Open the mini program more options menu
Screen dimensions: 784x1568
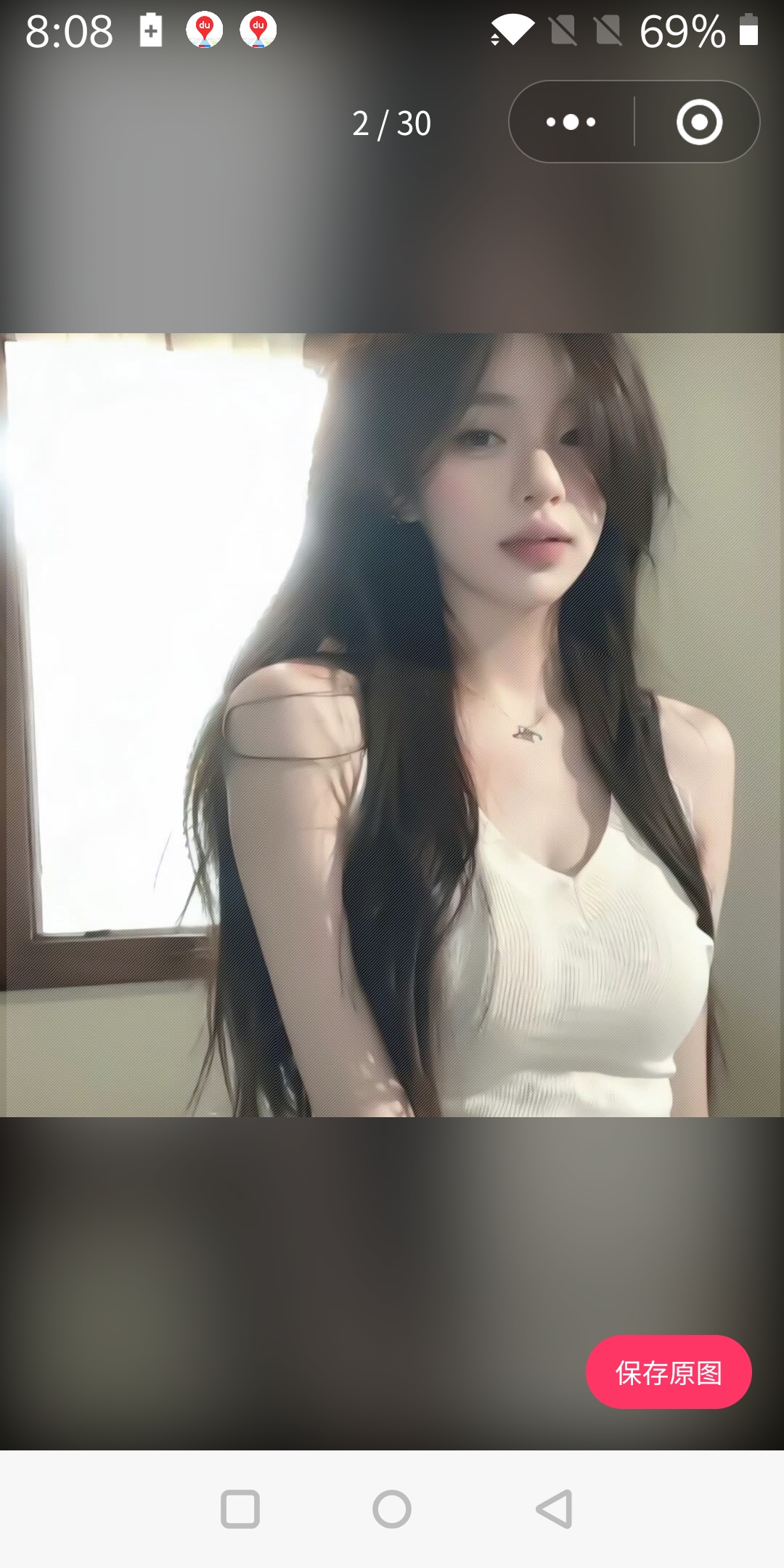pyautogui.click(x=571, y=122)
